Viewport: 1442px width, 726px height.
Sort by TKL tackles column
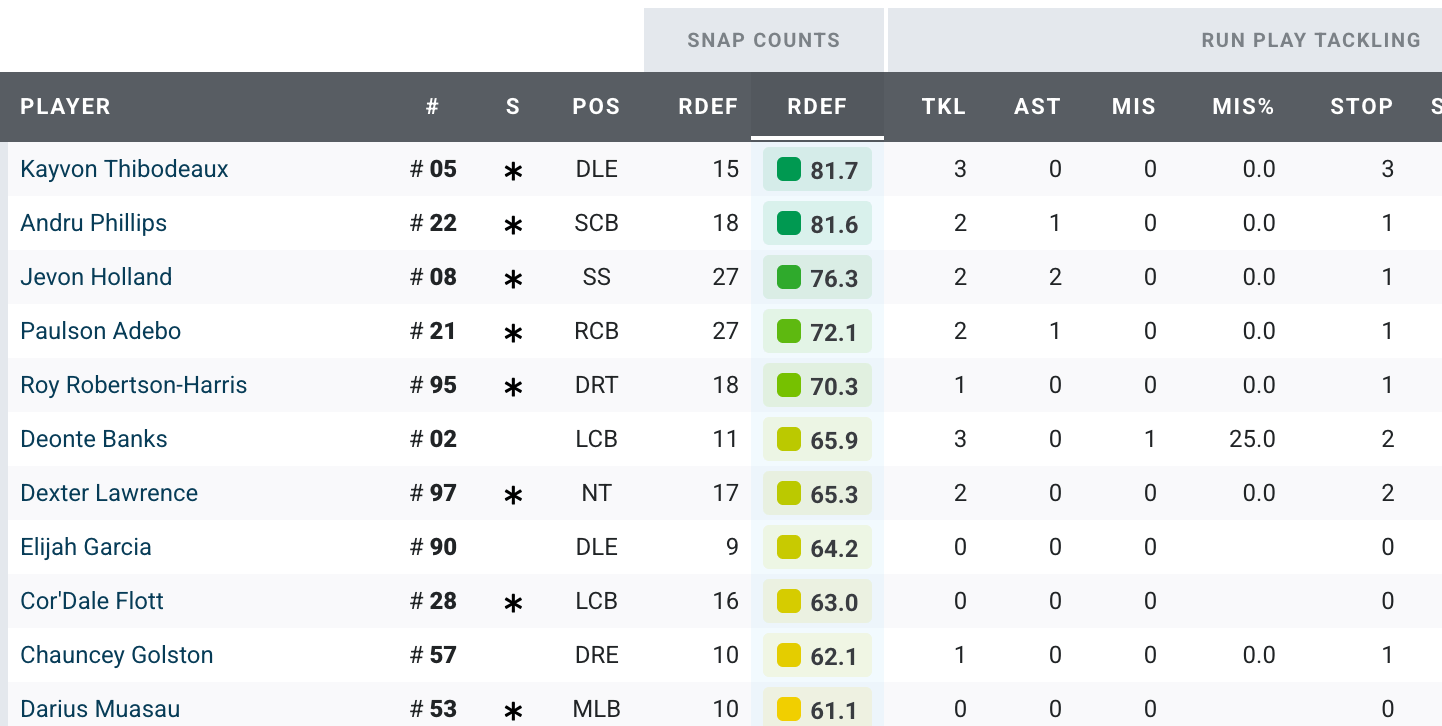pos(943,107)
